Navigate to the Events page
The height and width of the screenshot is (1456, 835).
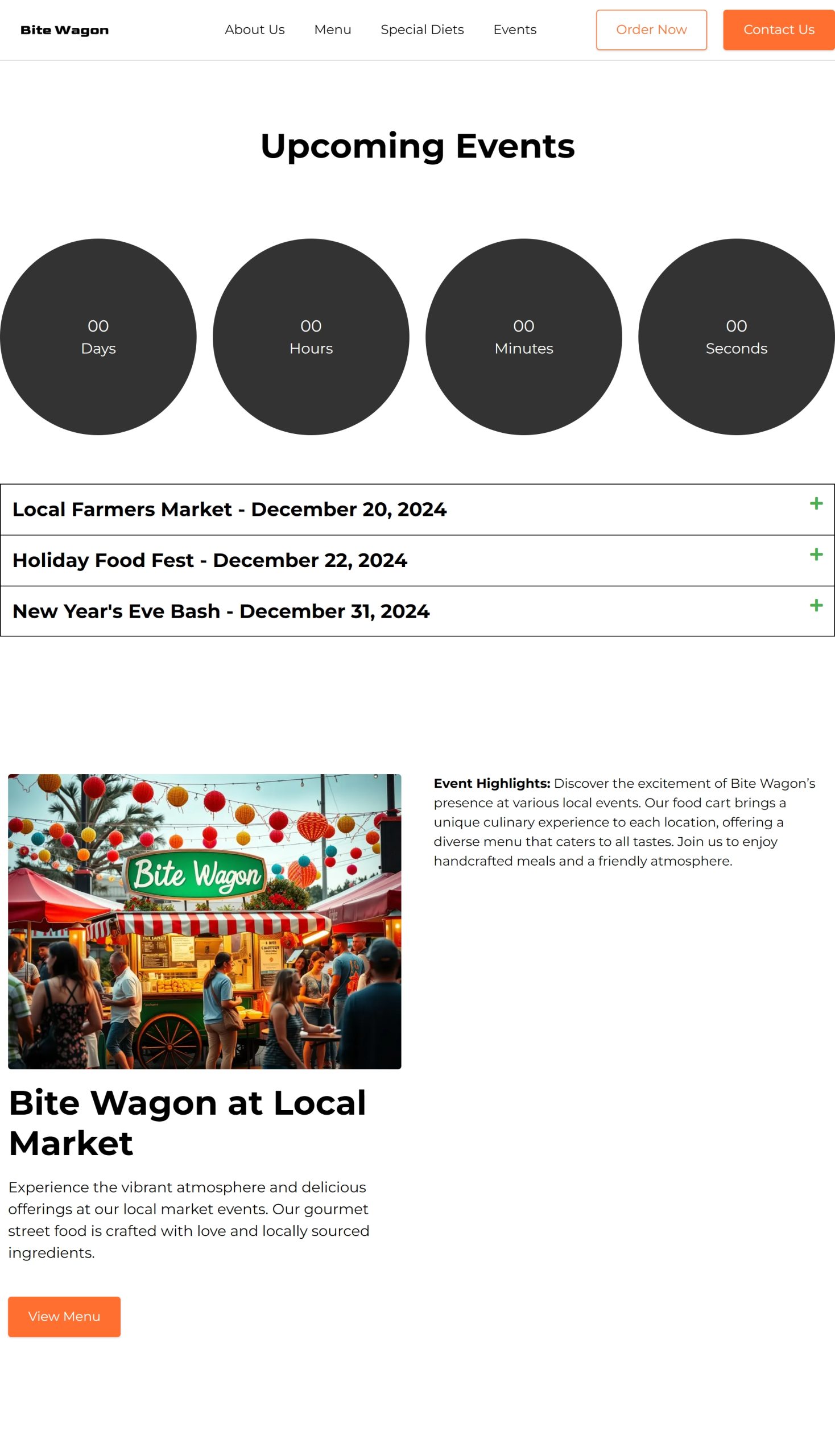[514, 30]
